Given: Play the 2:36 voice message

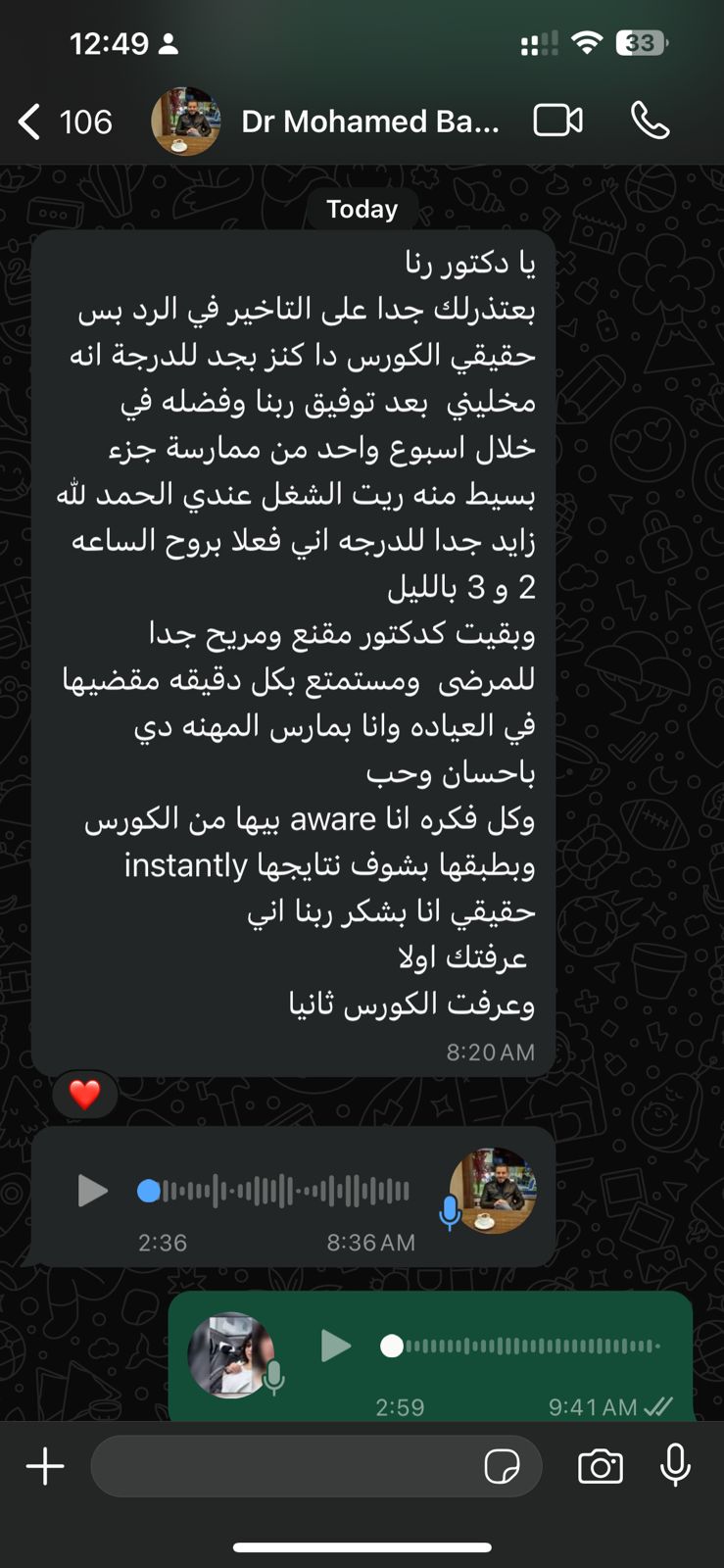Looking at the screenshot, I should point(93,1192).
